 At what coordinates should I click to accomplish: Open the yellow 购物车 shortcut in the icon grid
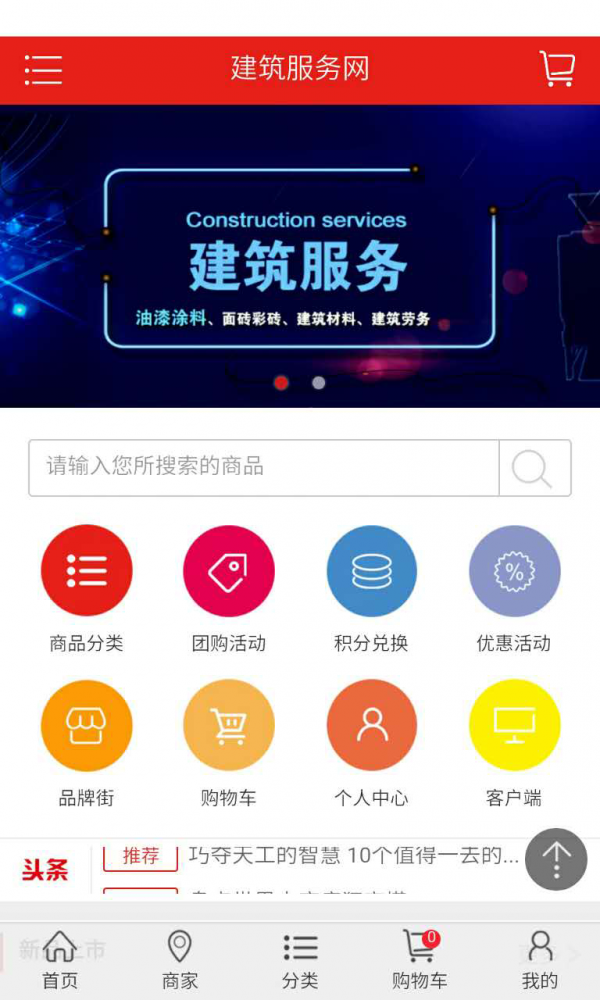pos(229,726)
